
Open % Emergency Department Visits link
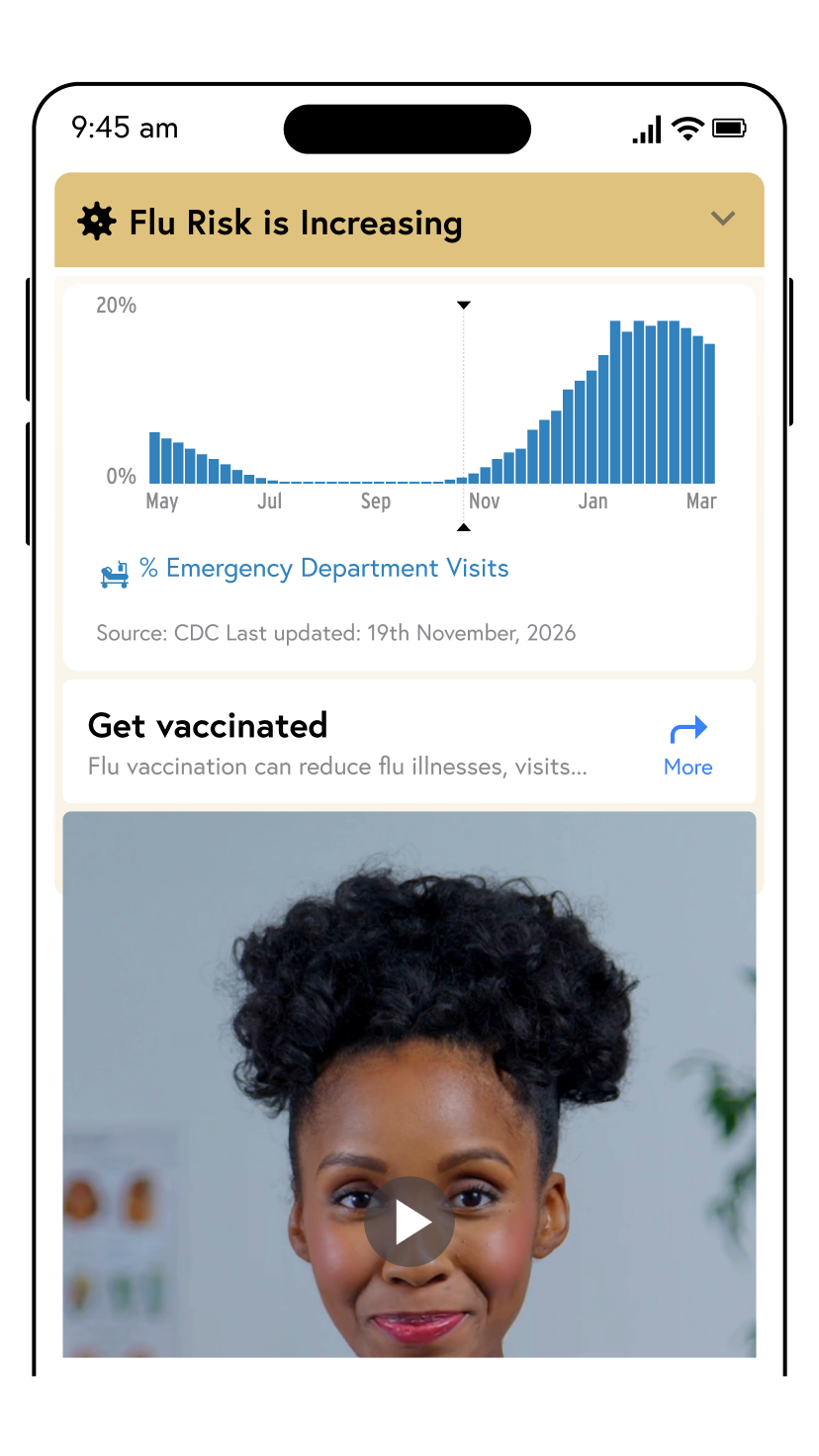[322, 569]
